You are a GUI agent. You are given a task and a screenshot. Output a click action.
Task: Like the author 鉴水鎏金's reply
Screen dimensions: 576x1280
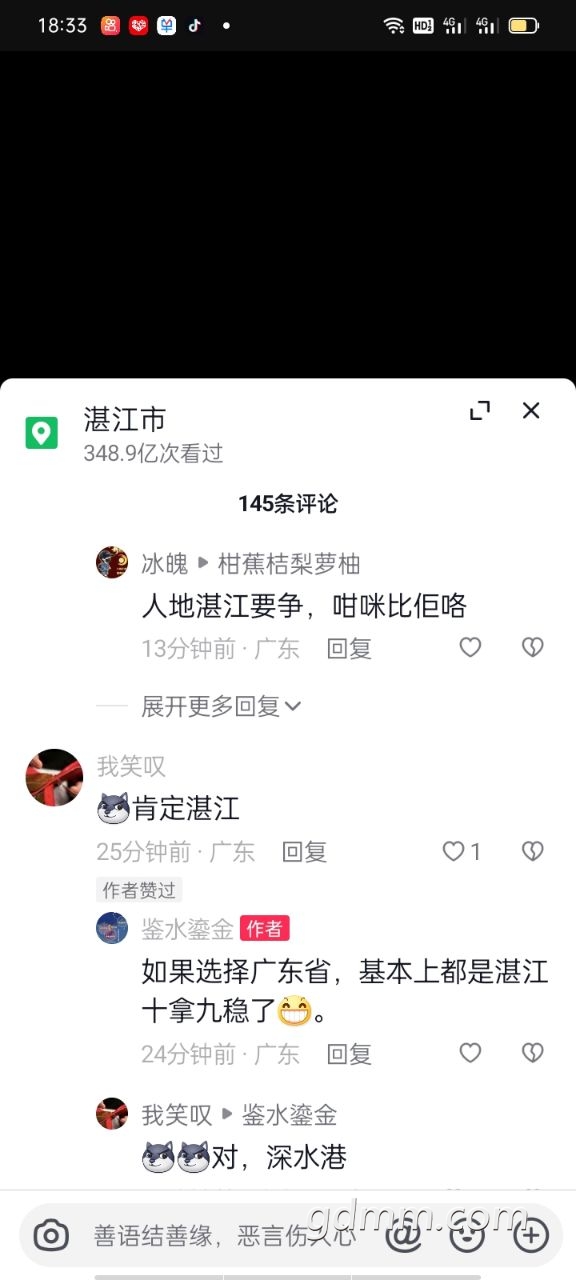pos(470,1052)
